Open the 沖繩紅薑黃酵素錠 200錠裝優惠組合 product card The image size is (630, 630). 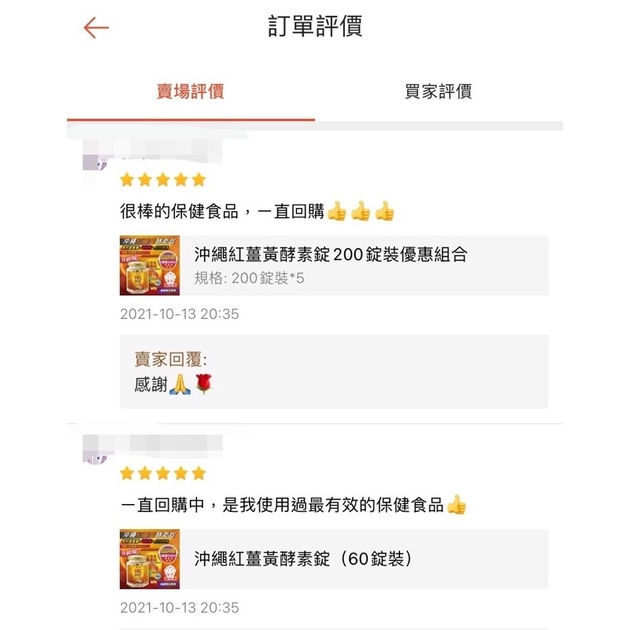click(334, 265)
